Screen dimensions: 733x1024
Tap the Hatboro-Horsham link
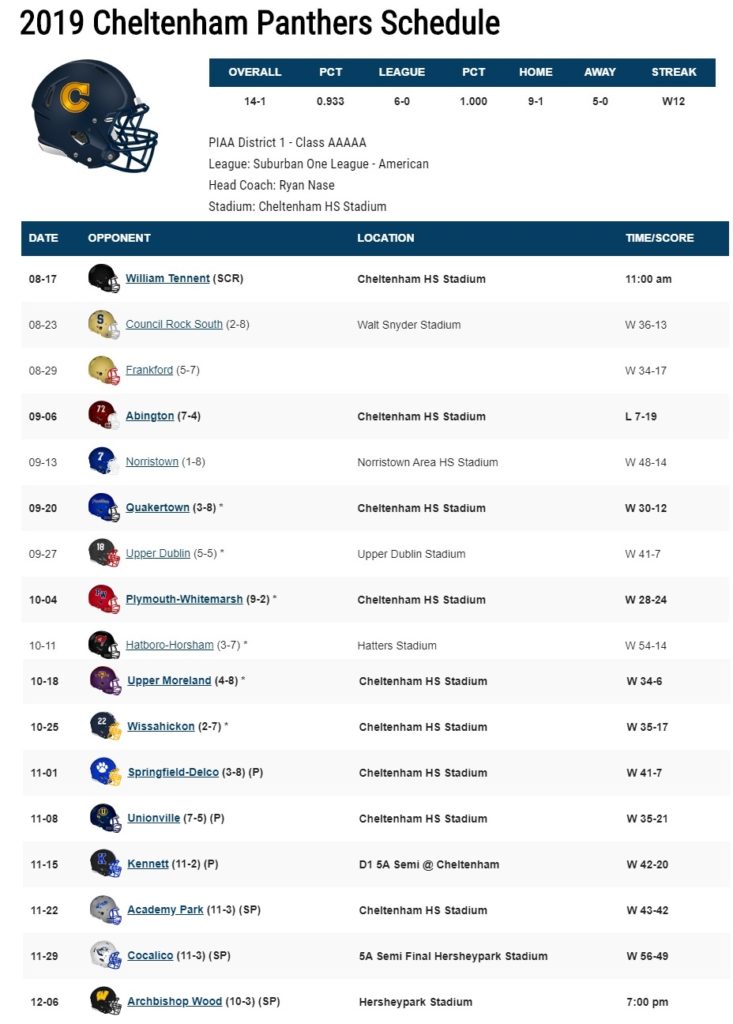point(170,646)
